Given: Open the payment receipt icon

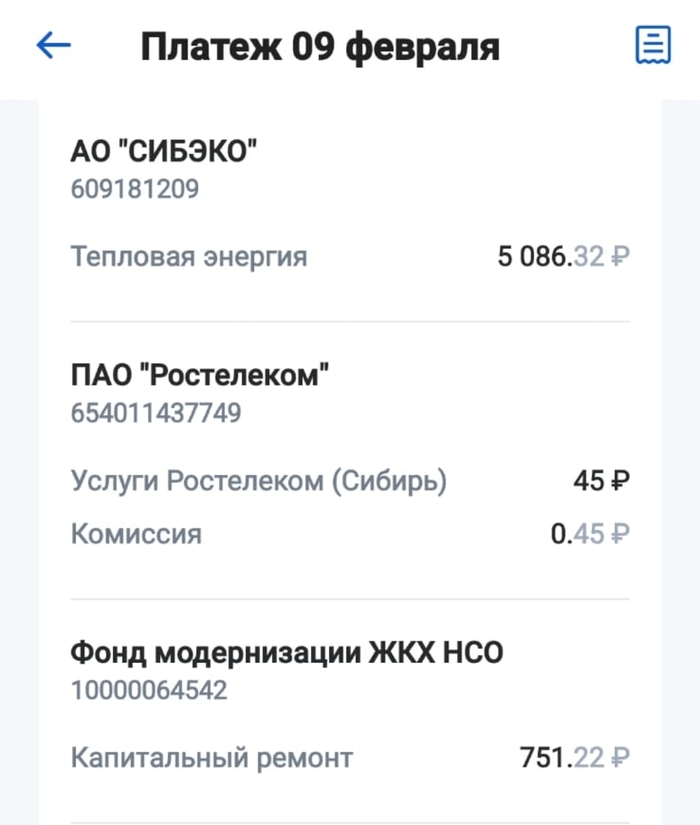Looking at the screenshot, I should coord(653,45).
